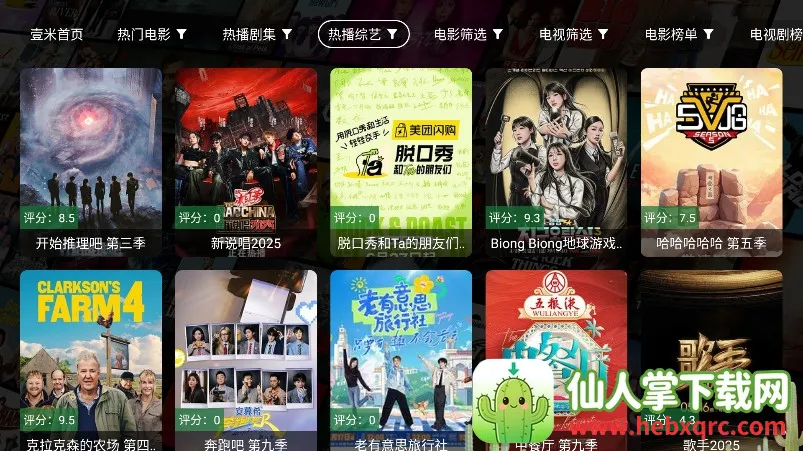Open the 新说唱2025 card

(x=246, y=160)
